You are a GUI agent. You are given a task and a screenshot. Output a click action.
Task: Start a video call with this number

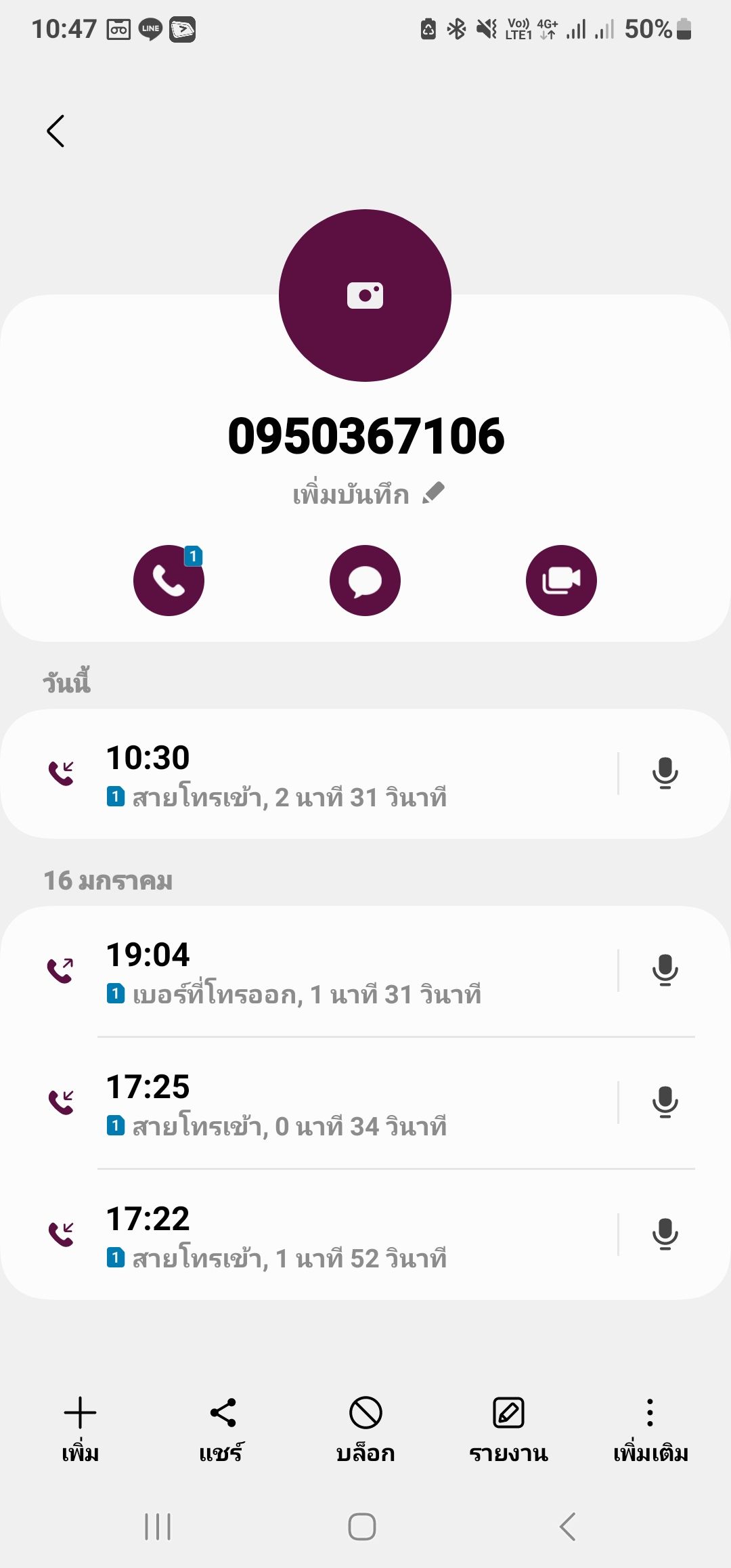click(561, 580)
